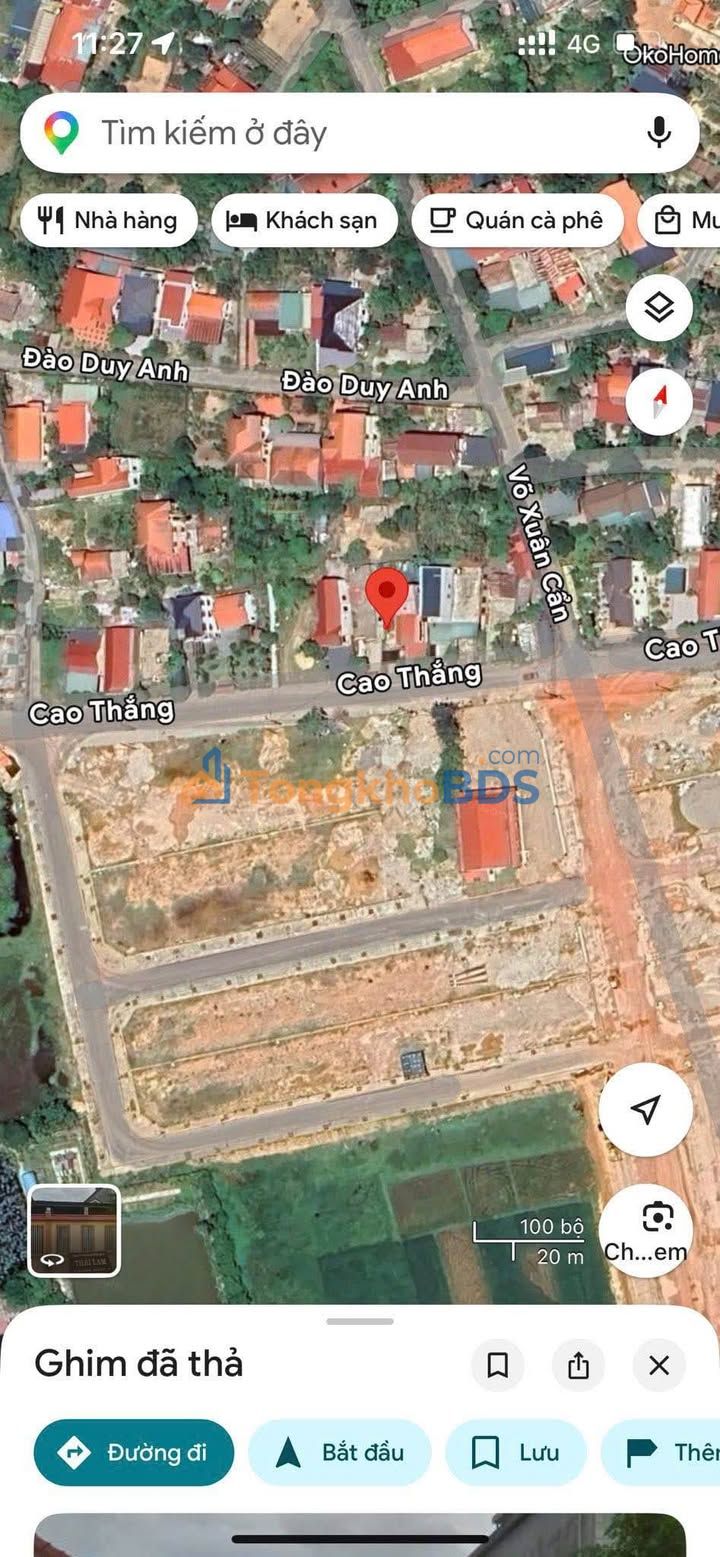Start voice search with the microphone
The height and width of the screenshot is (1557, 720).
coord(658,133)
